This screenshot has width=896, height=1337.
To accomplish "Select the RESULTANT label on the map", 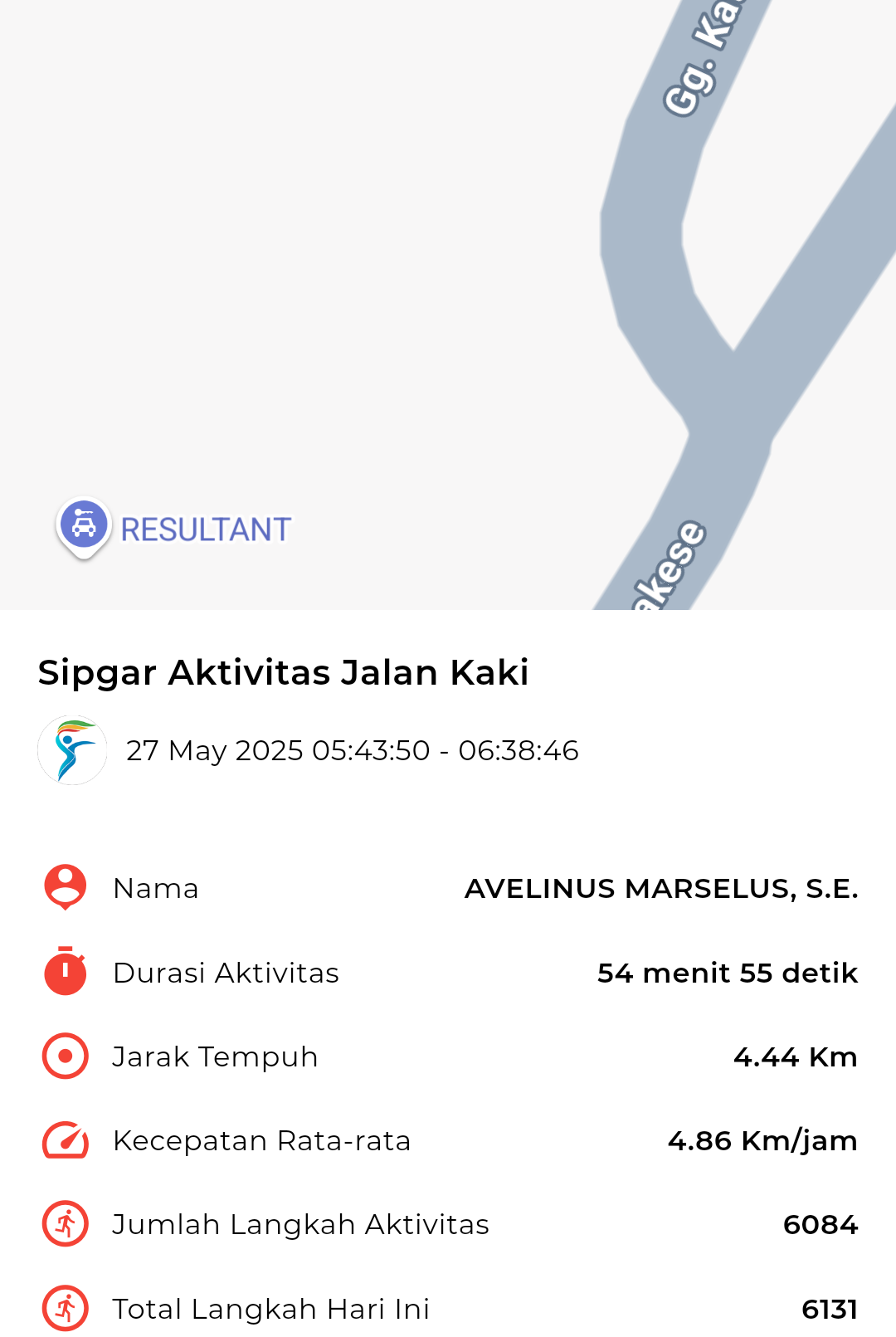I will (206, 529).
